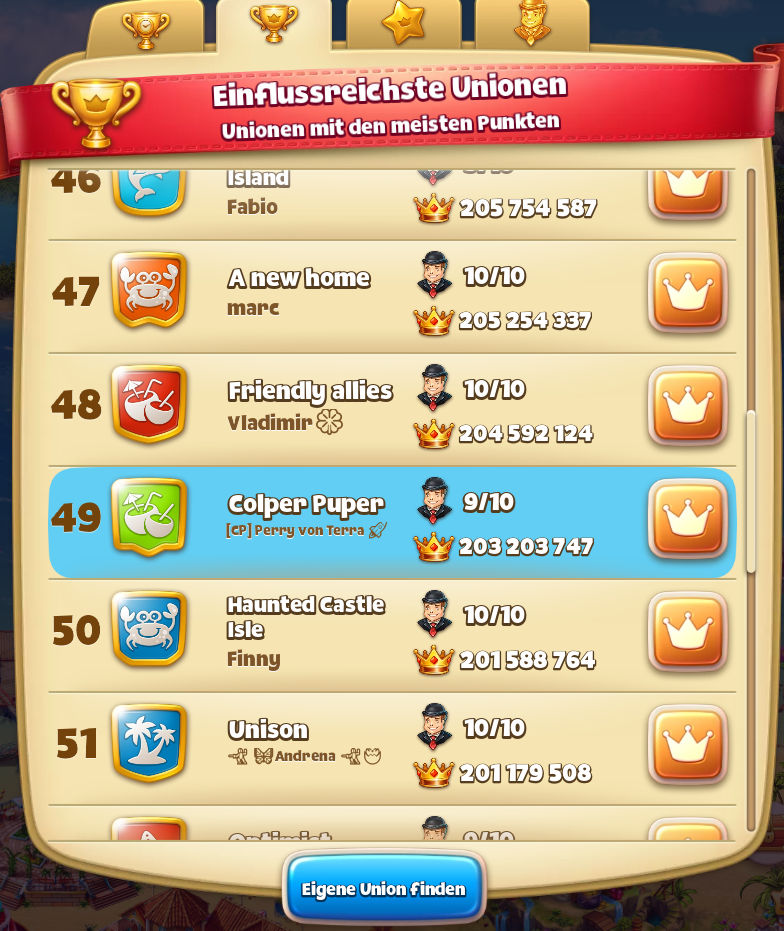Tap the Eigene Union finden button
The height and width of the screenshot is (931, 784).
[384, 888]
